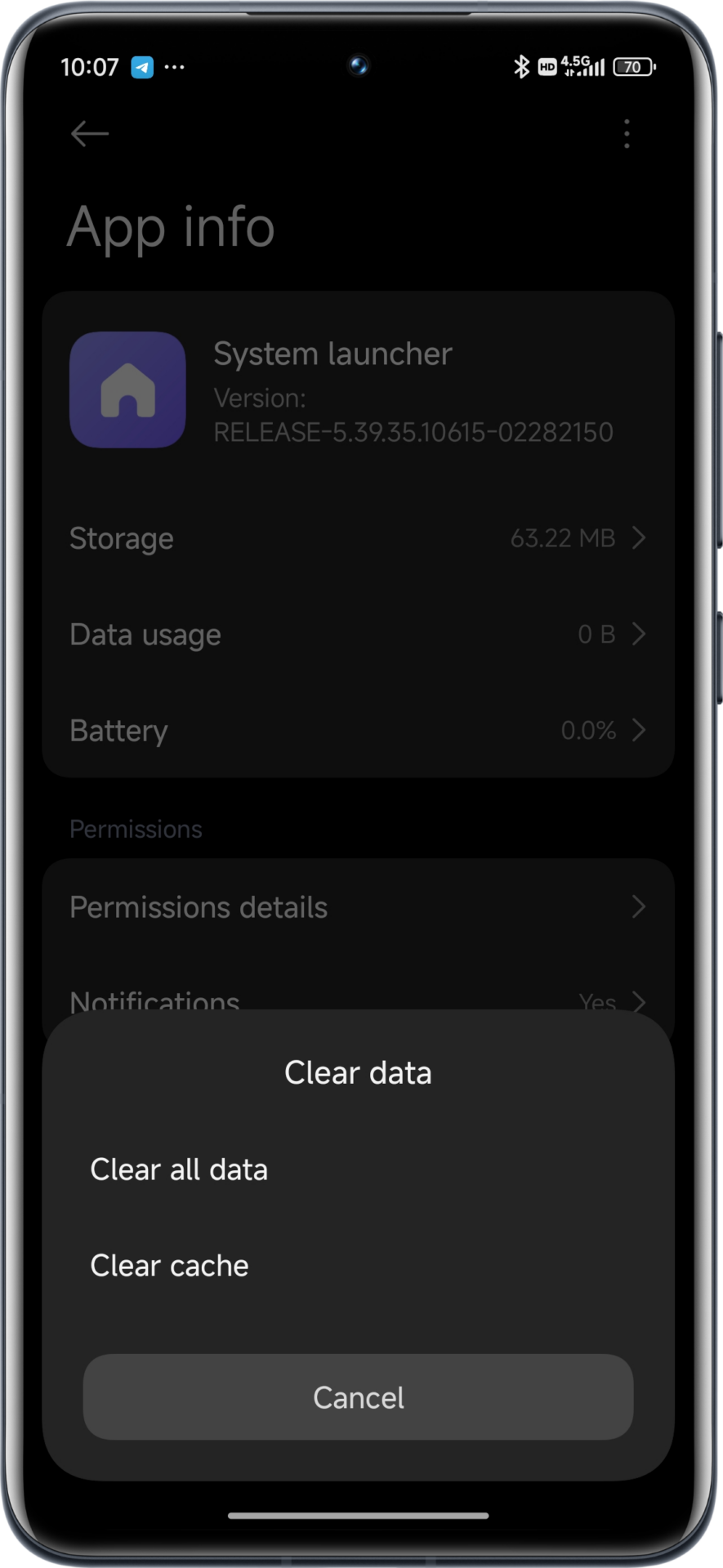Tap the back arrow
This screenshot has height=1568, width=723.
coord(89,133)
